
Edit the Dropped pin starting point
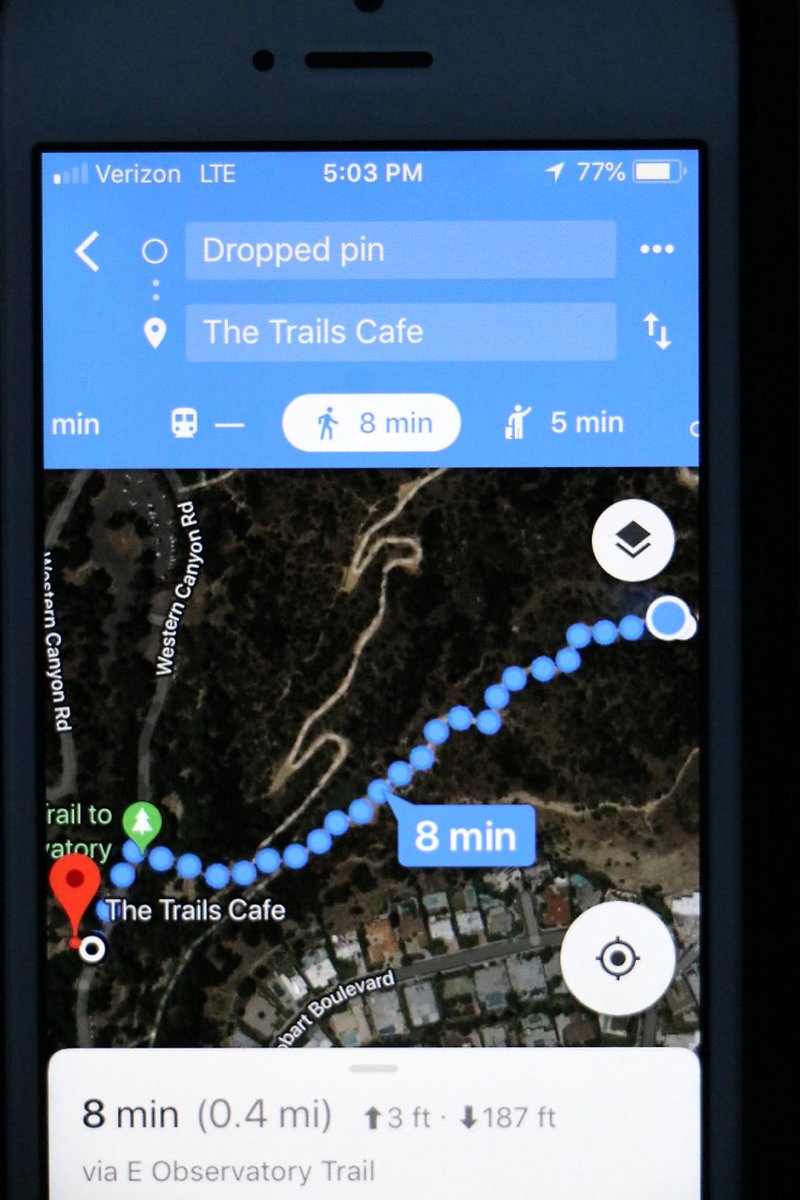[400, 250]
